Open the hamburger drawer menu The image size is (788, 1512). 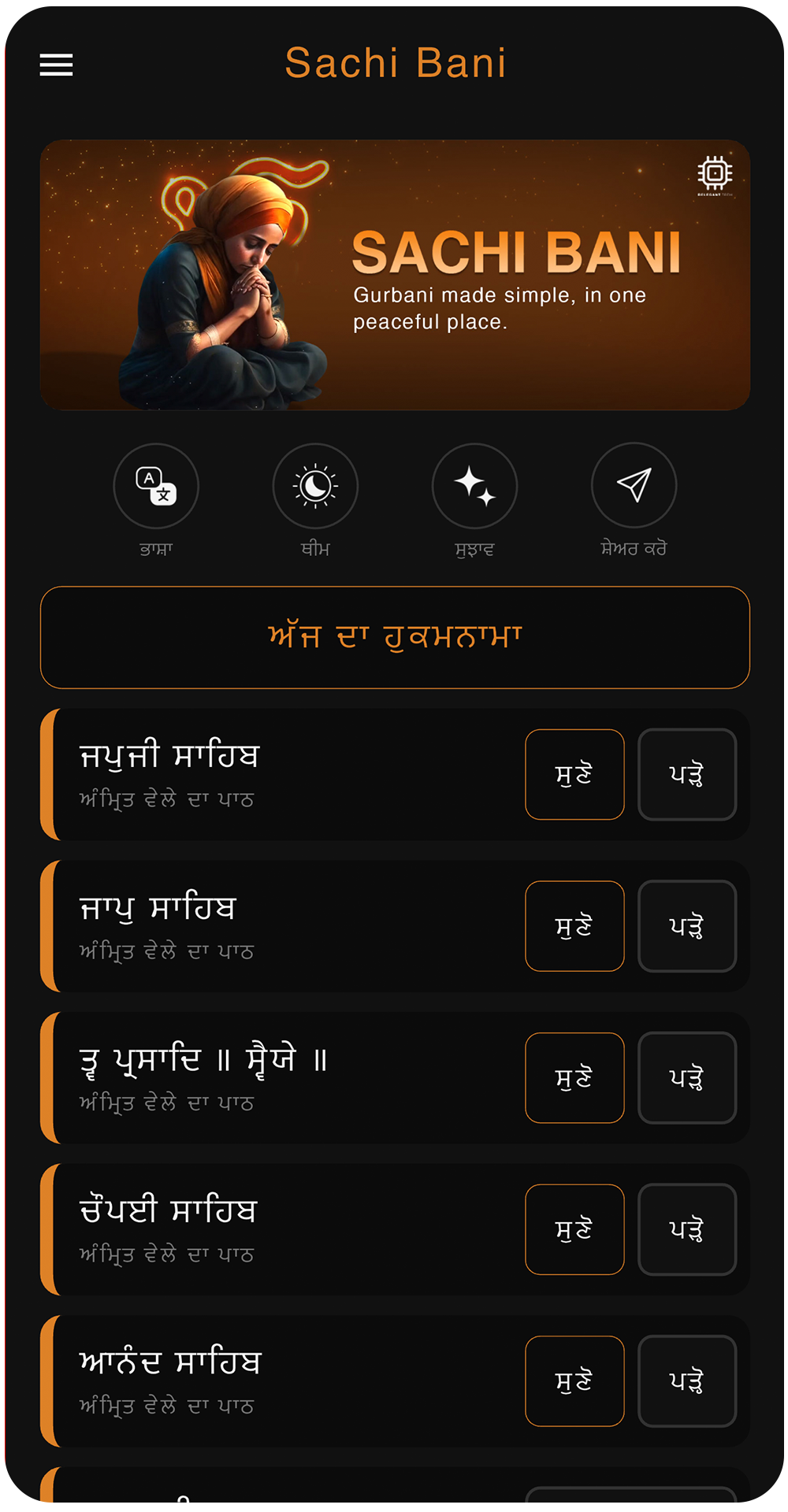[x=56, y=65]
